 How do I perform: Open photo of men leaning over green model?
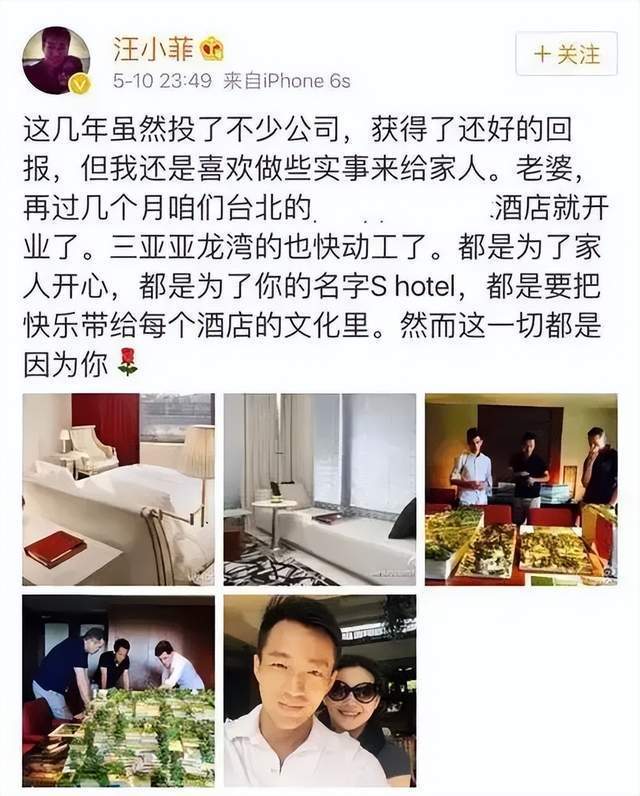click(118, 691)
